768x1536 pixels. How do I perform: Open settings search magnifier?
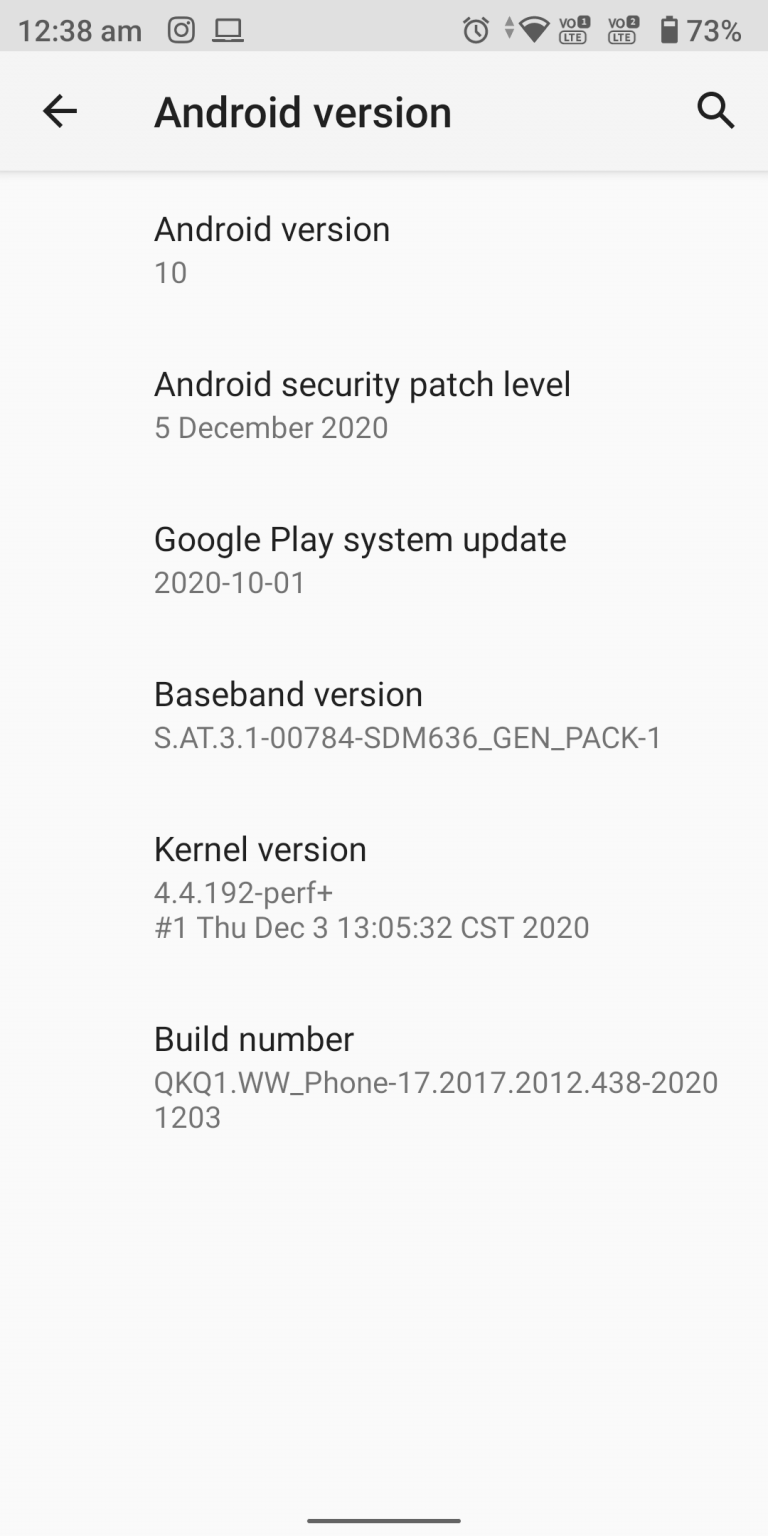[x=716, y=111]
